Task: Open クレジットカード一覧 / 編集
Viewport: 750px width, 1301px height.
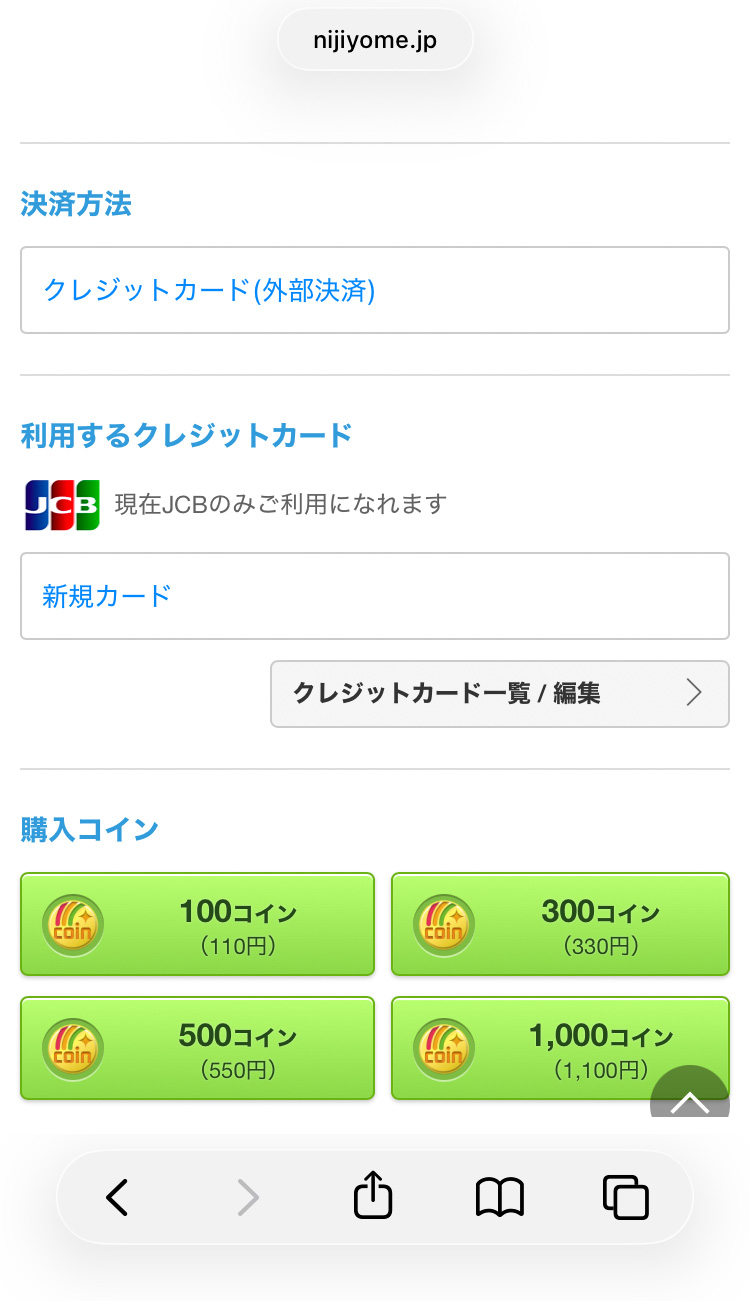Action: click(499, 693)
